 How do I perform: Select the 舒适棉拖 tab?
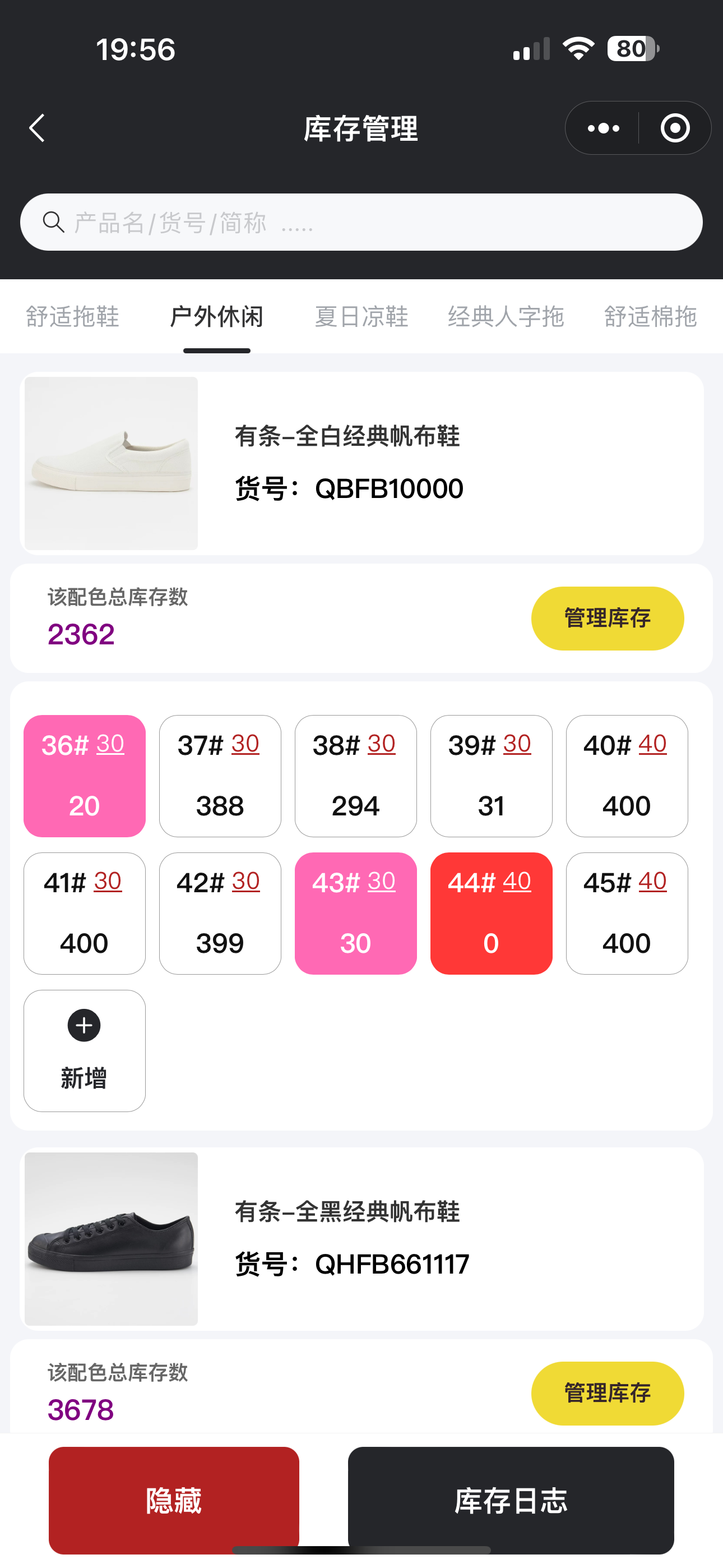point(650,317)
